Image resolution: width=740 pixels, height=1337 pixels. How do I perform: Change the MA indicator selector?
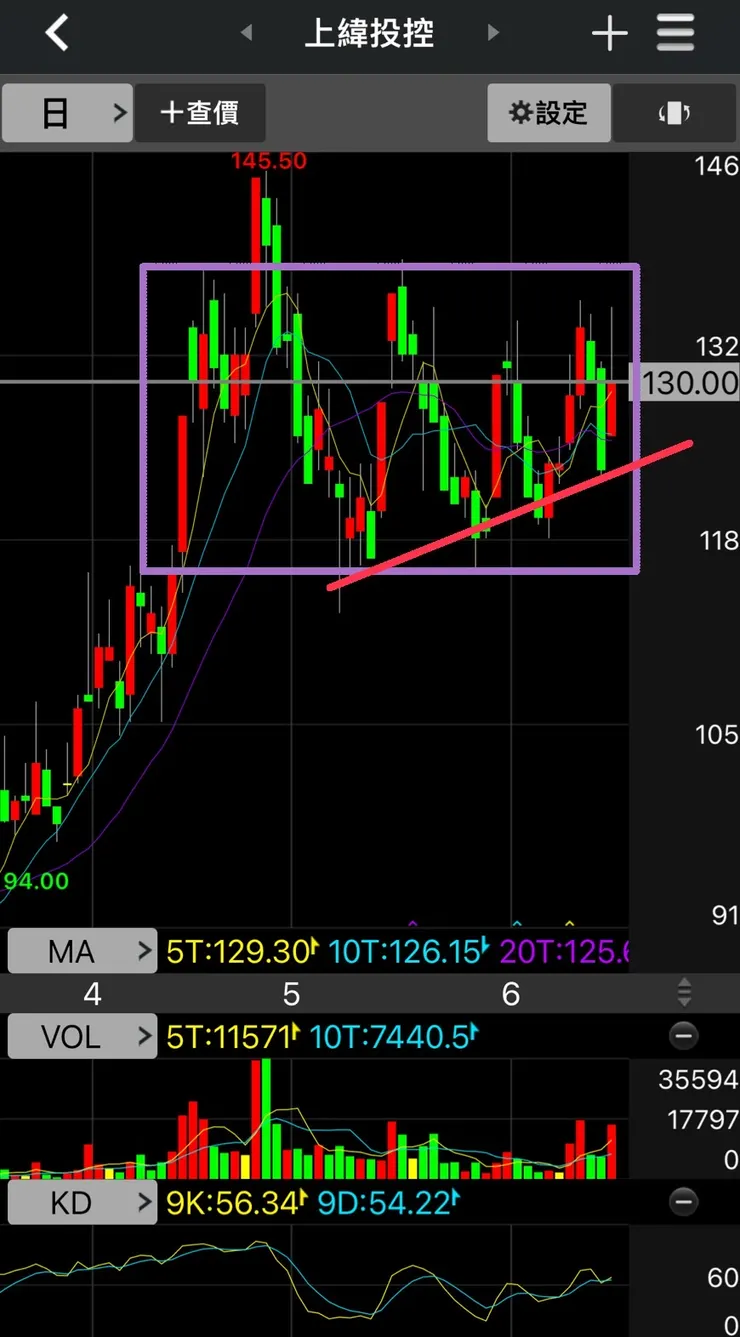click(82, 951)
